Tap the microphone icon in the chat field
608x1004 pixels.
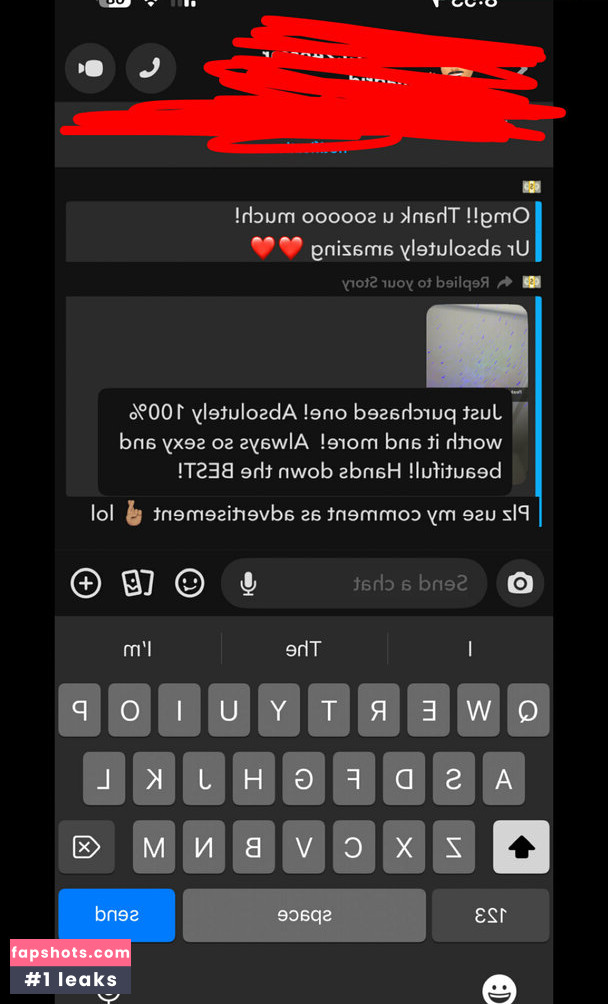[x=248, y=583]
